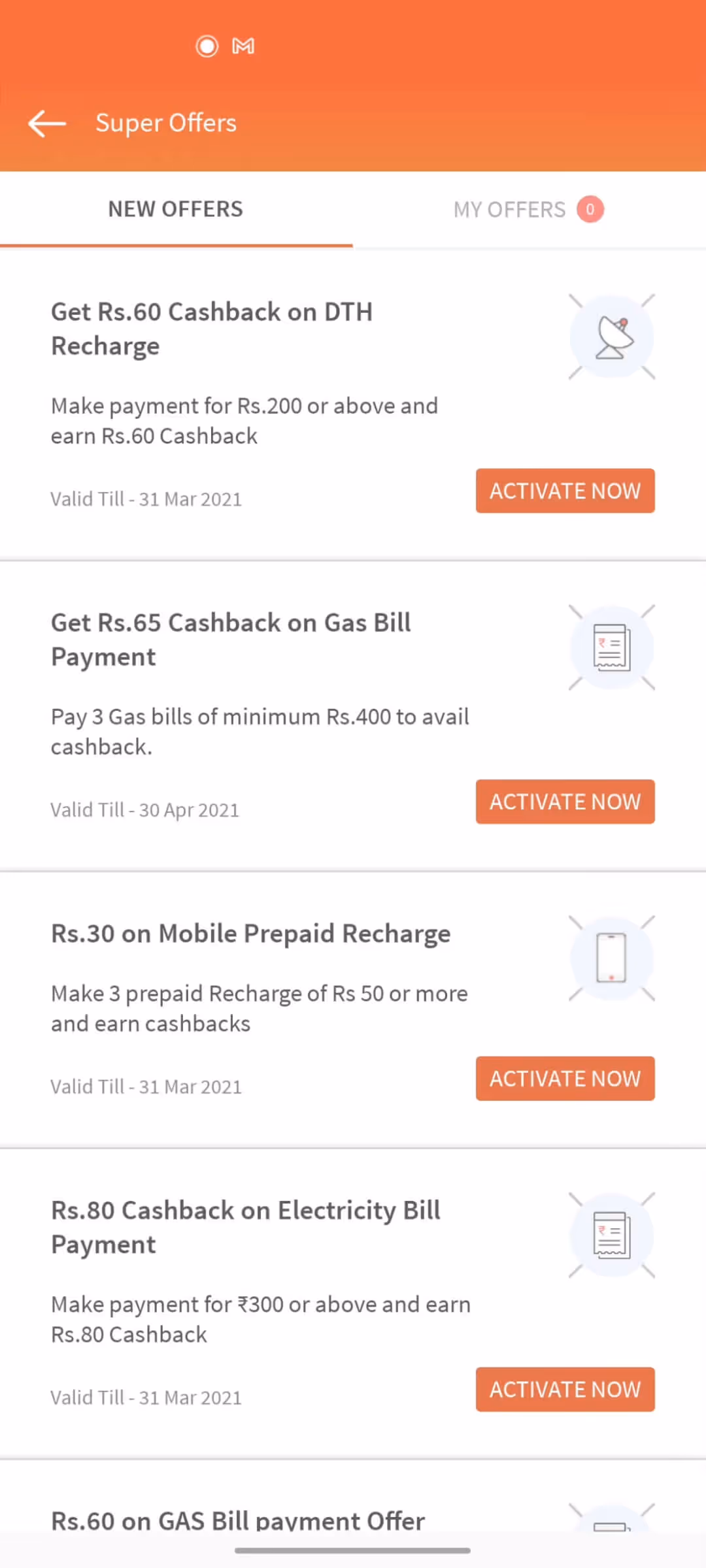Switch to the My Offers tab
Screen dimensions: 706x1568
529,210
